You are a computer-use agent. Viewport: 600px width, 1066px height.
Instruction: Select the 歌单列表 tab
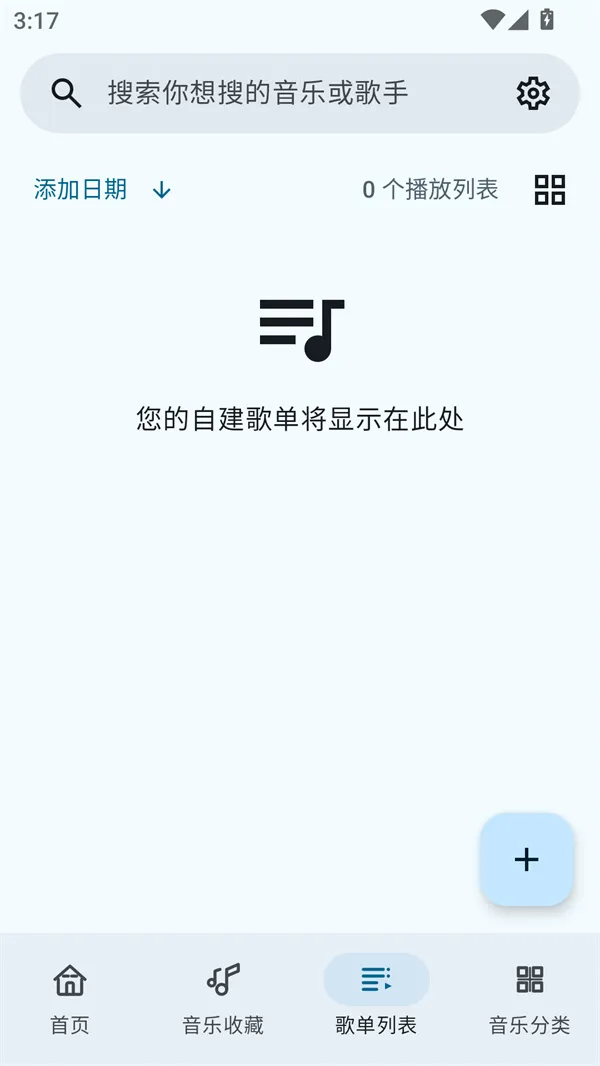tap(376, 997)
